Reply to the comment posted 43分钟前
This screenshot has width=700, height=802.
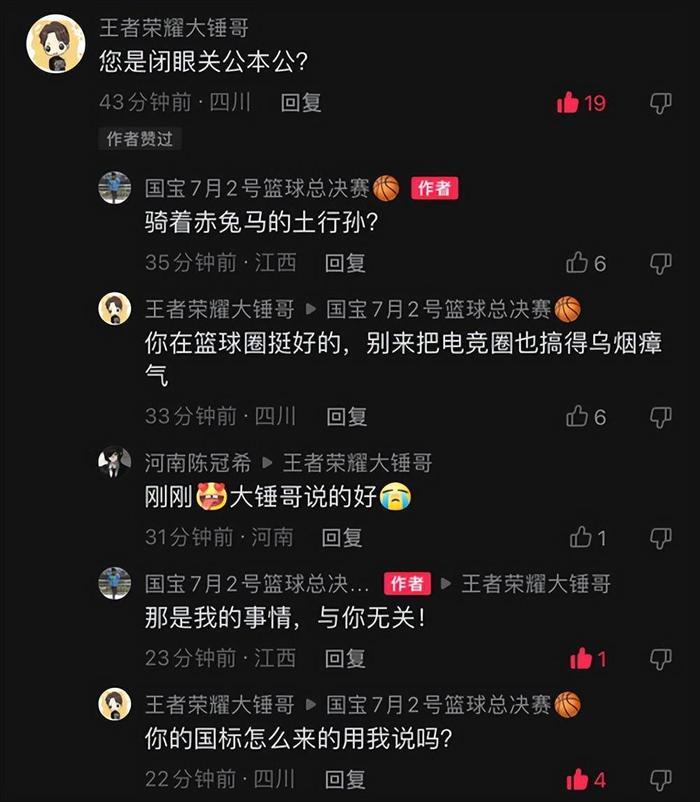(x=300, y=102)
